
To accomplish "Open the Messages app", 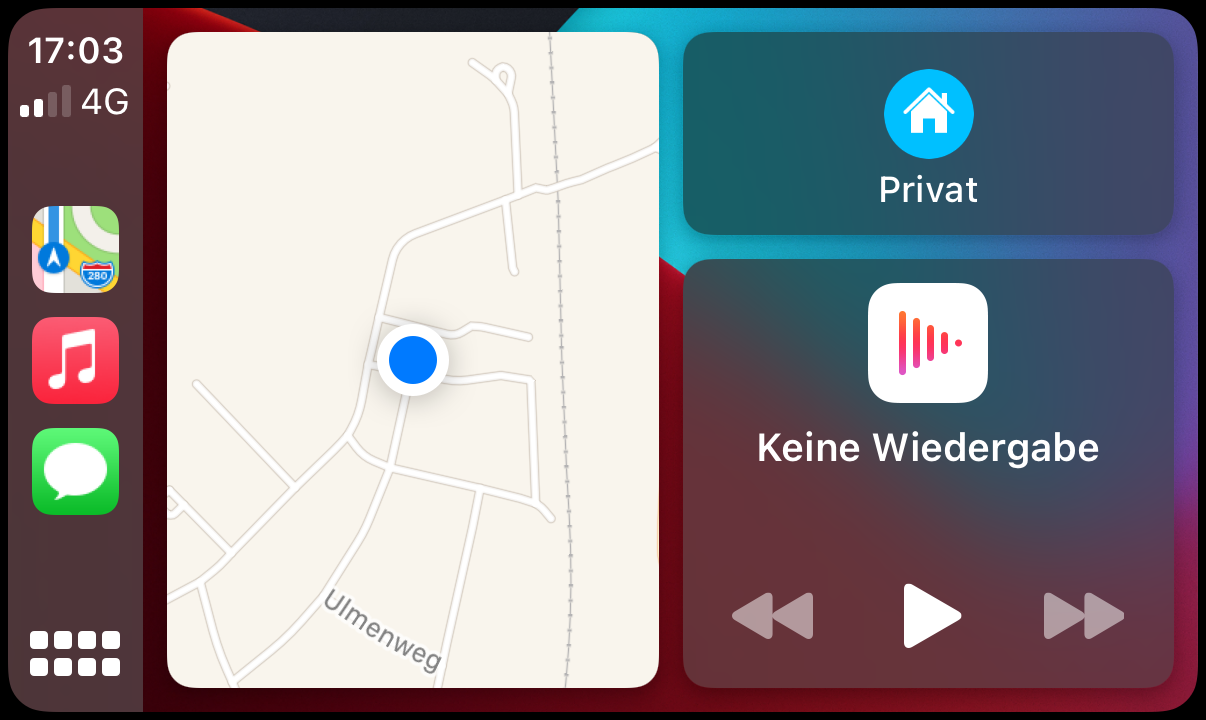I will pos(75,471).
